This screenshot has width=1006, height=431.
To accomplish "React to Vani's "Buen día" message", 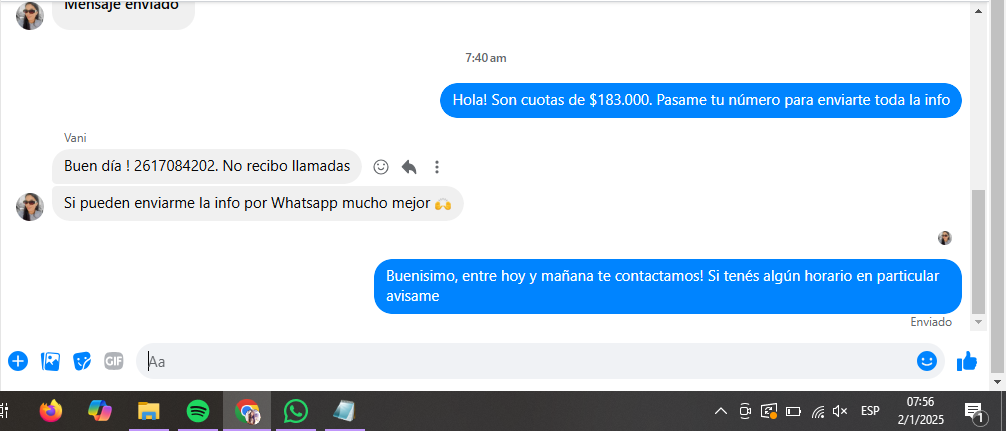I will click(381, 167).
